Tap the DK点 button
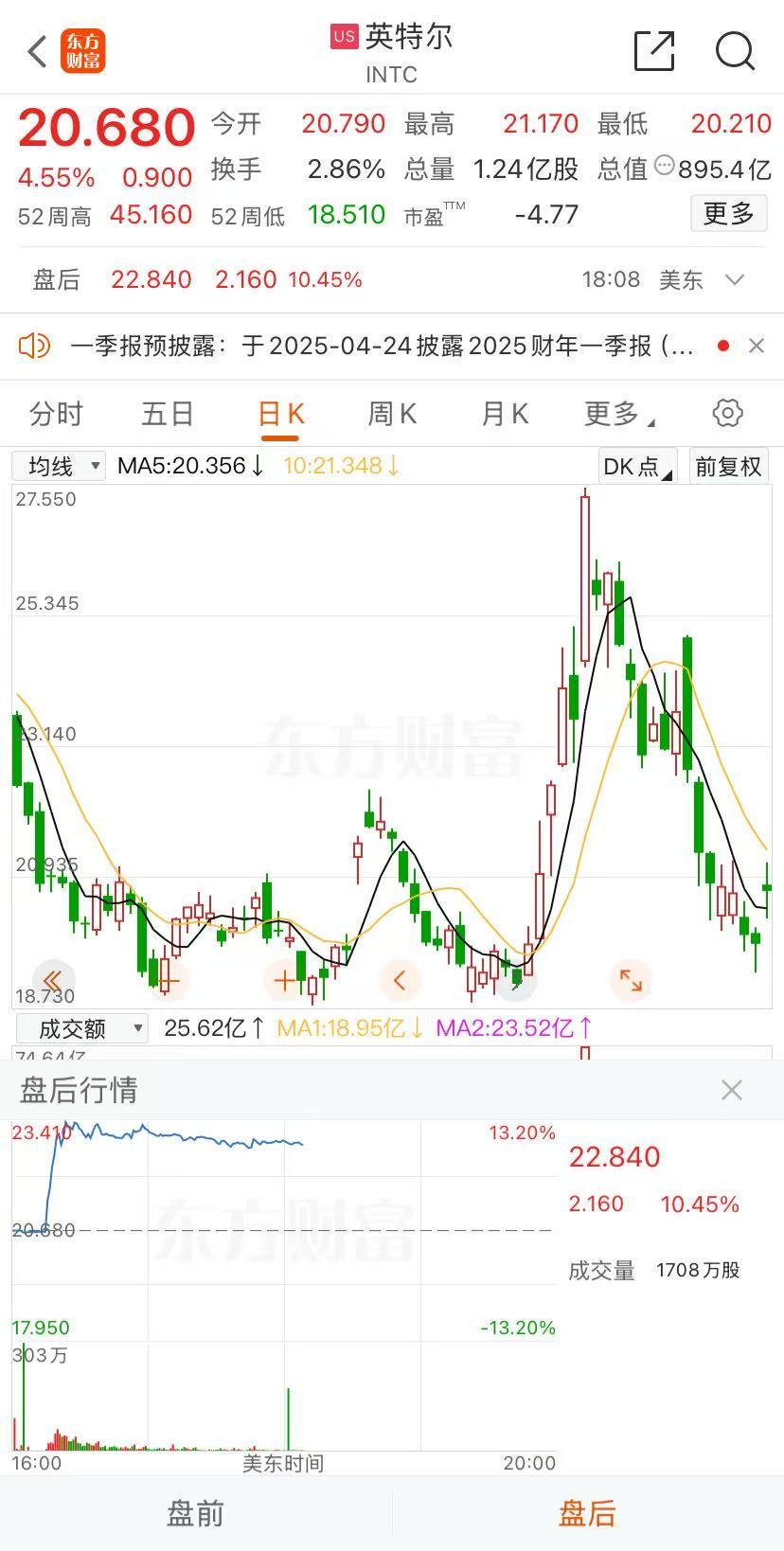Viewport: 784px width, 1551px height. coord(637,466)
